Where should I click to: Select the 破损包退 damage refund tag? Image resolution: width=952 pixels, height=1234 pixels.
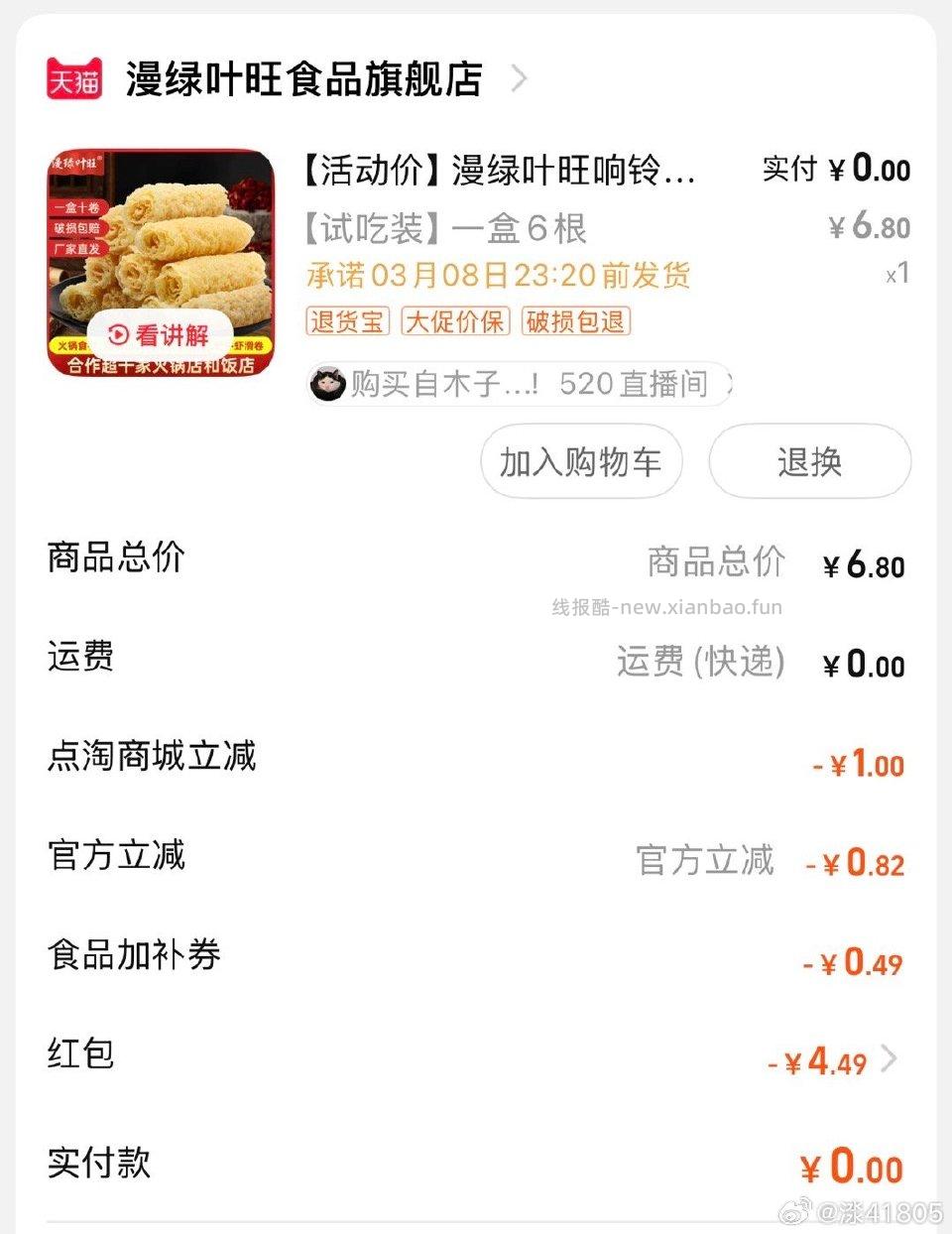(575, 321)
